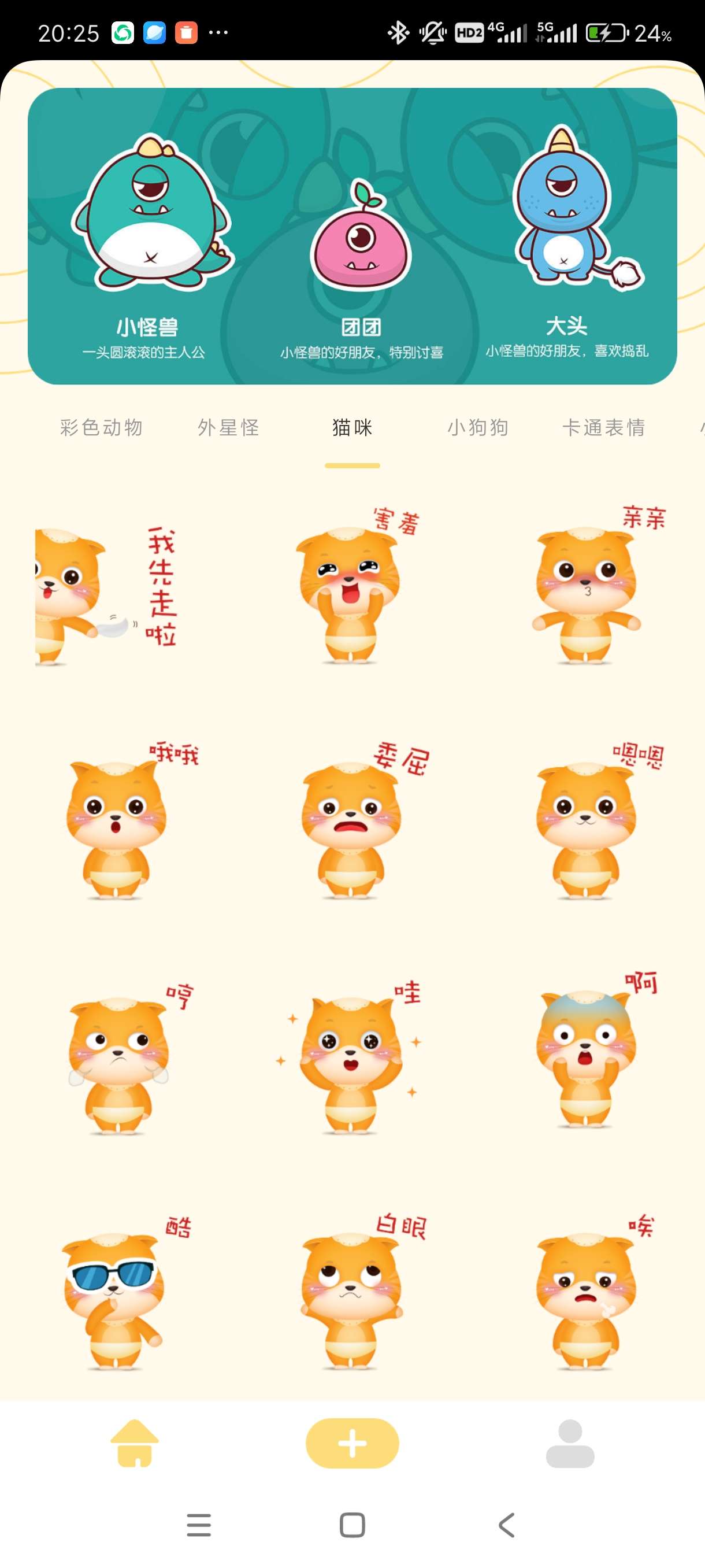Tap the yellow plus create button
The image size is (705, 1568).
352,1443
